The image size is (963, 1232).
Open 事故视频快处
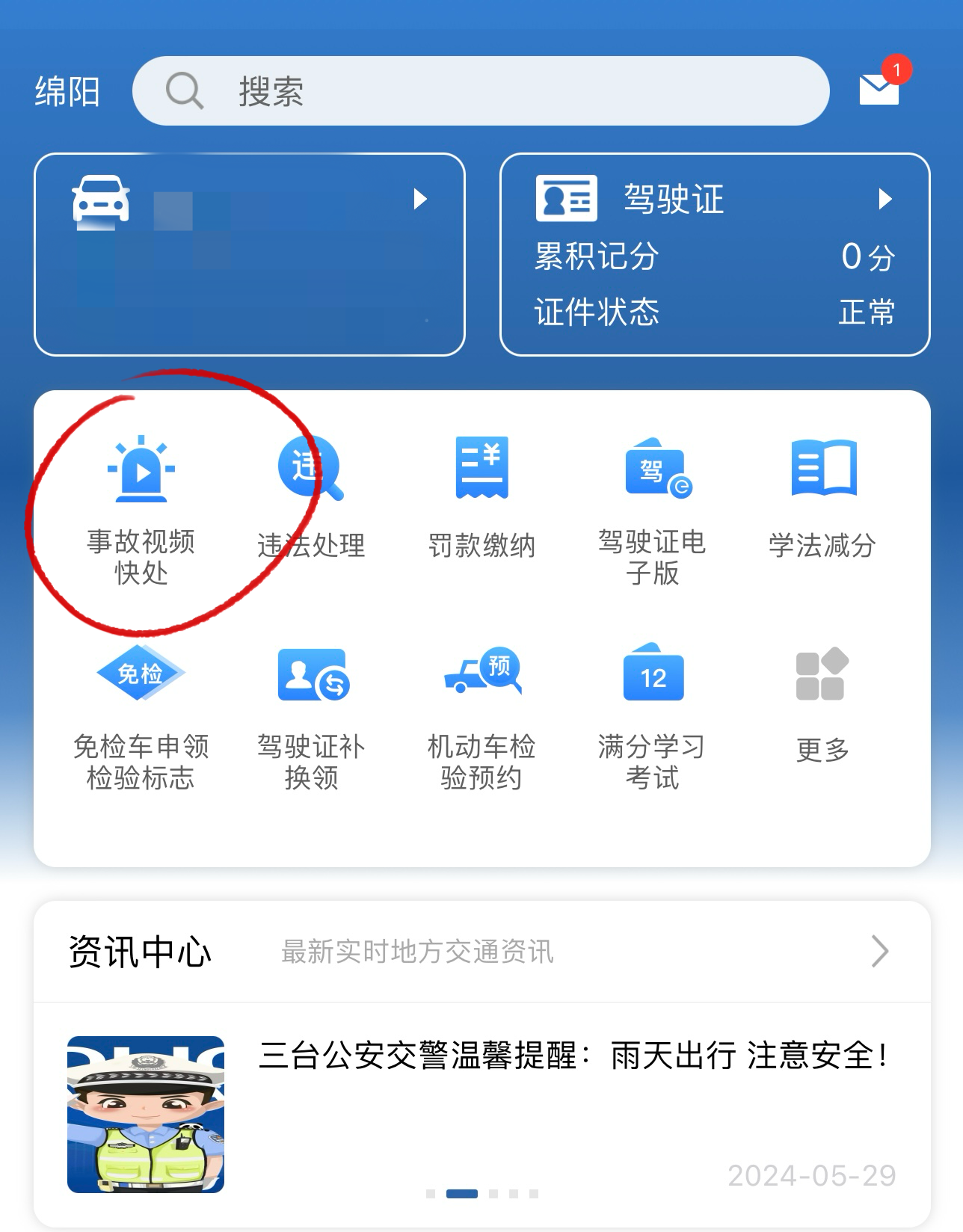141,508
